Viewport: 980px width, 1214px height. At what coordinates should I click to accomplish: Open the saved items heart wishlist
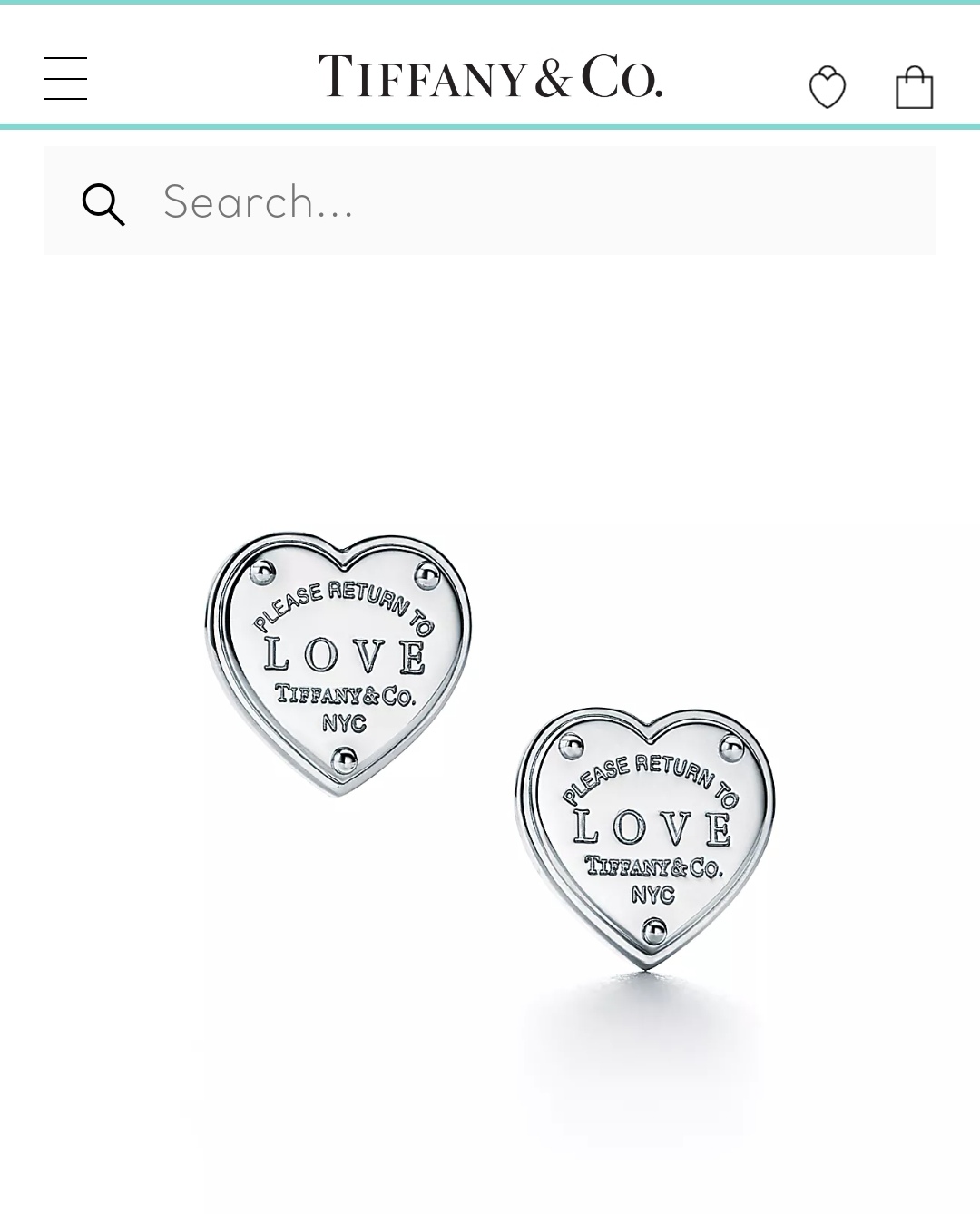coord(827,87)
